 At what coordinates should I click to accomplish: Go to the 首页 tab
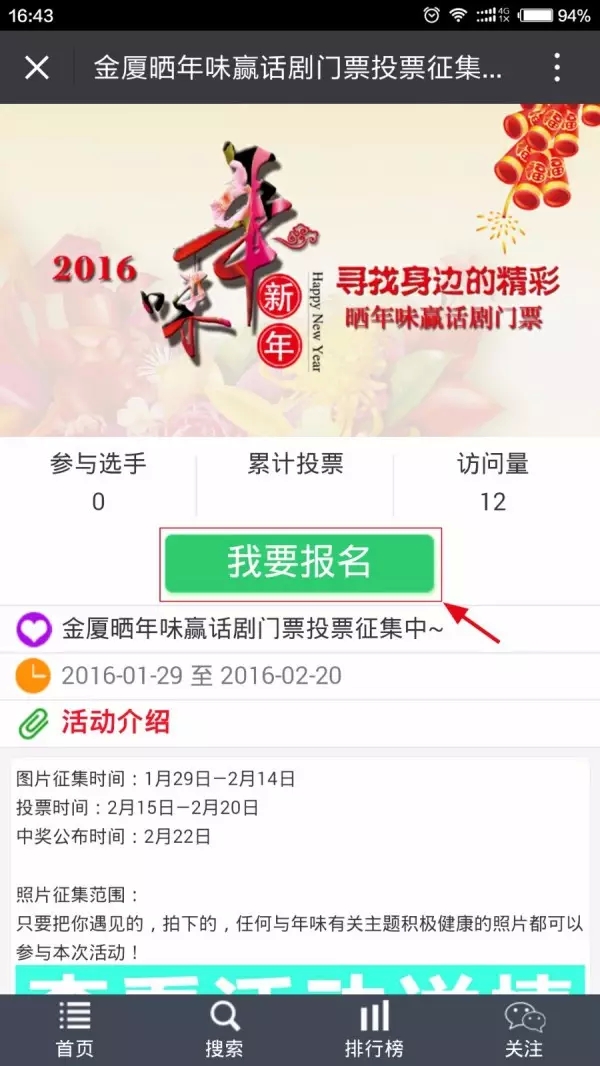[x=75, y=1029]
